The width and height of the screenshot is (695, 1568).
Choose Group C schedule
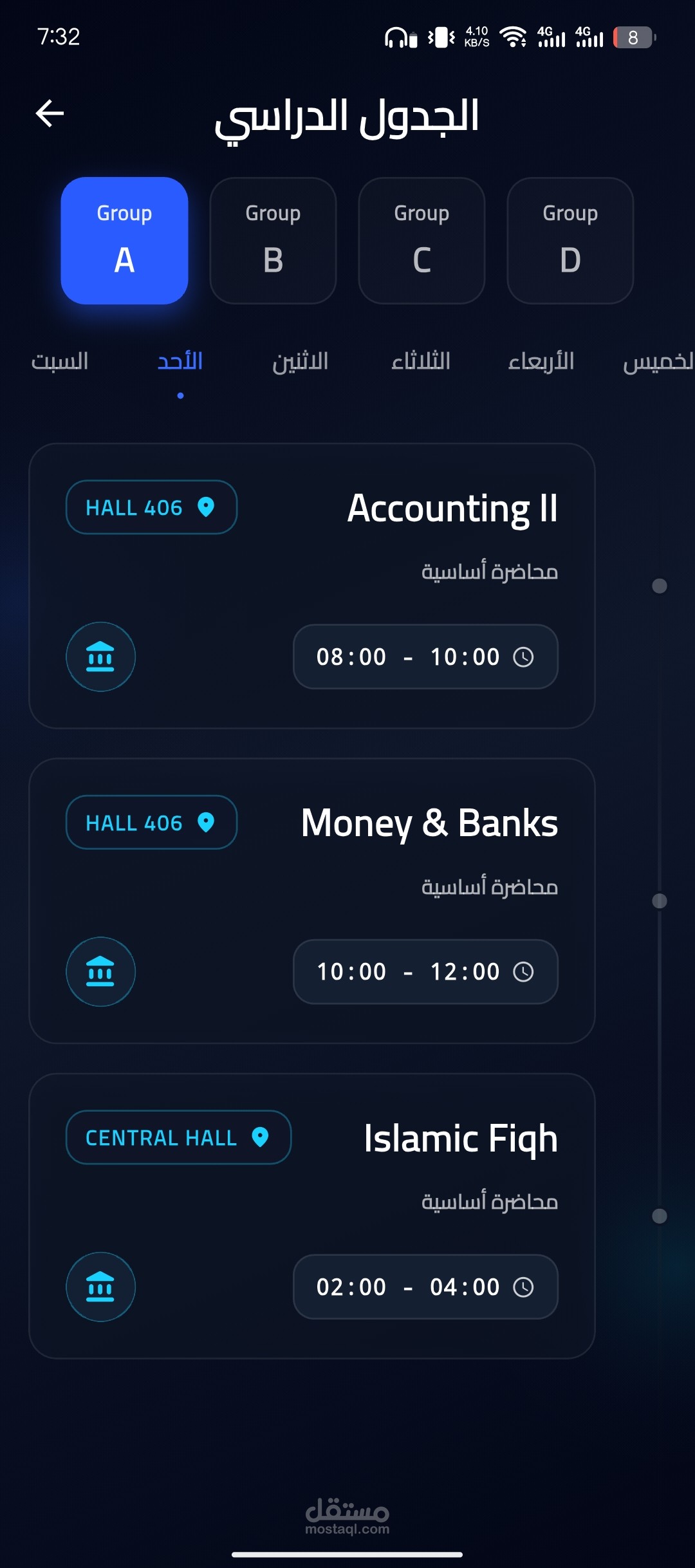click(422, 241)
